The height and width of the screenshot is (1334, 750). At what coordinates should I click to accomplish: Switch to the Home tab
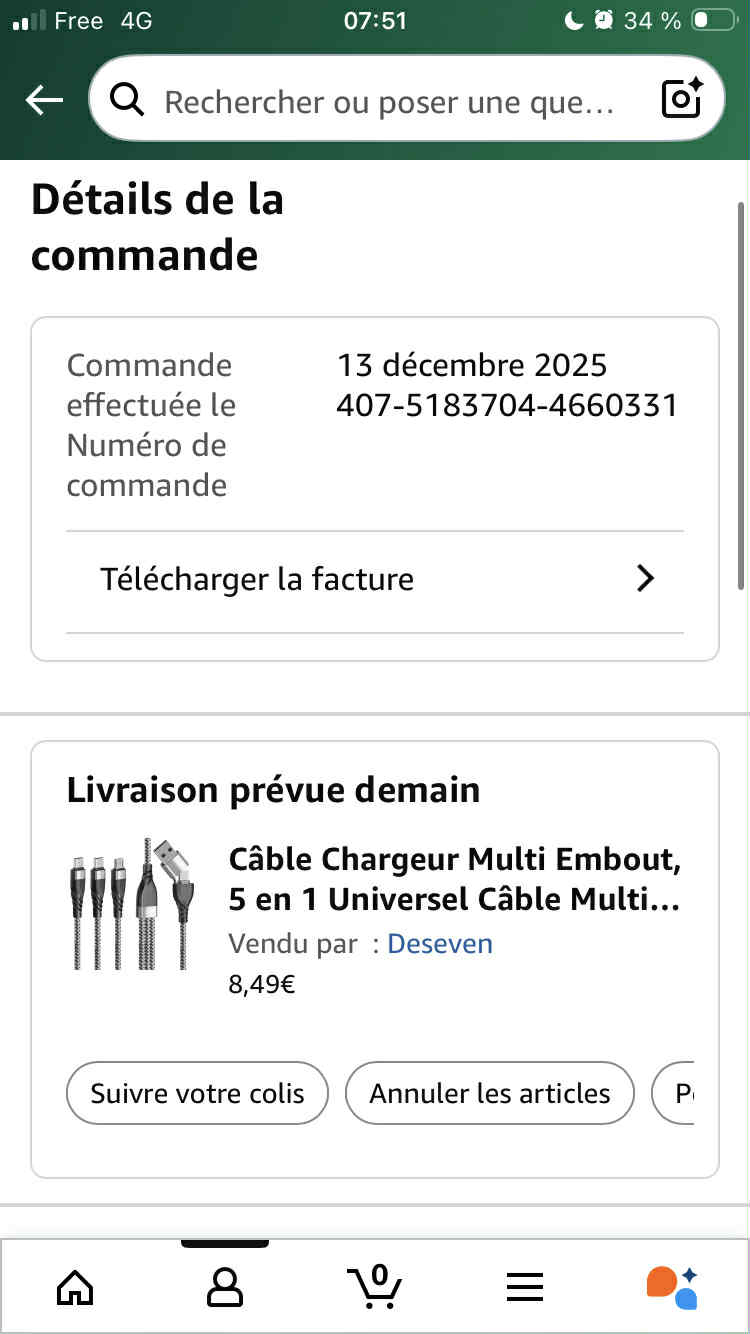pos(75,1287)
